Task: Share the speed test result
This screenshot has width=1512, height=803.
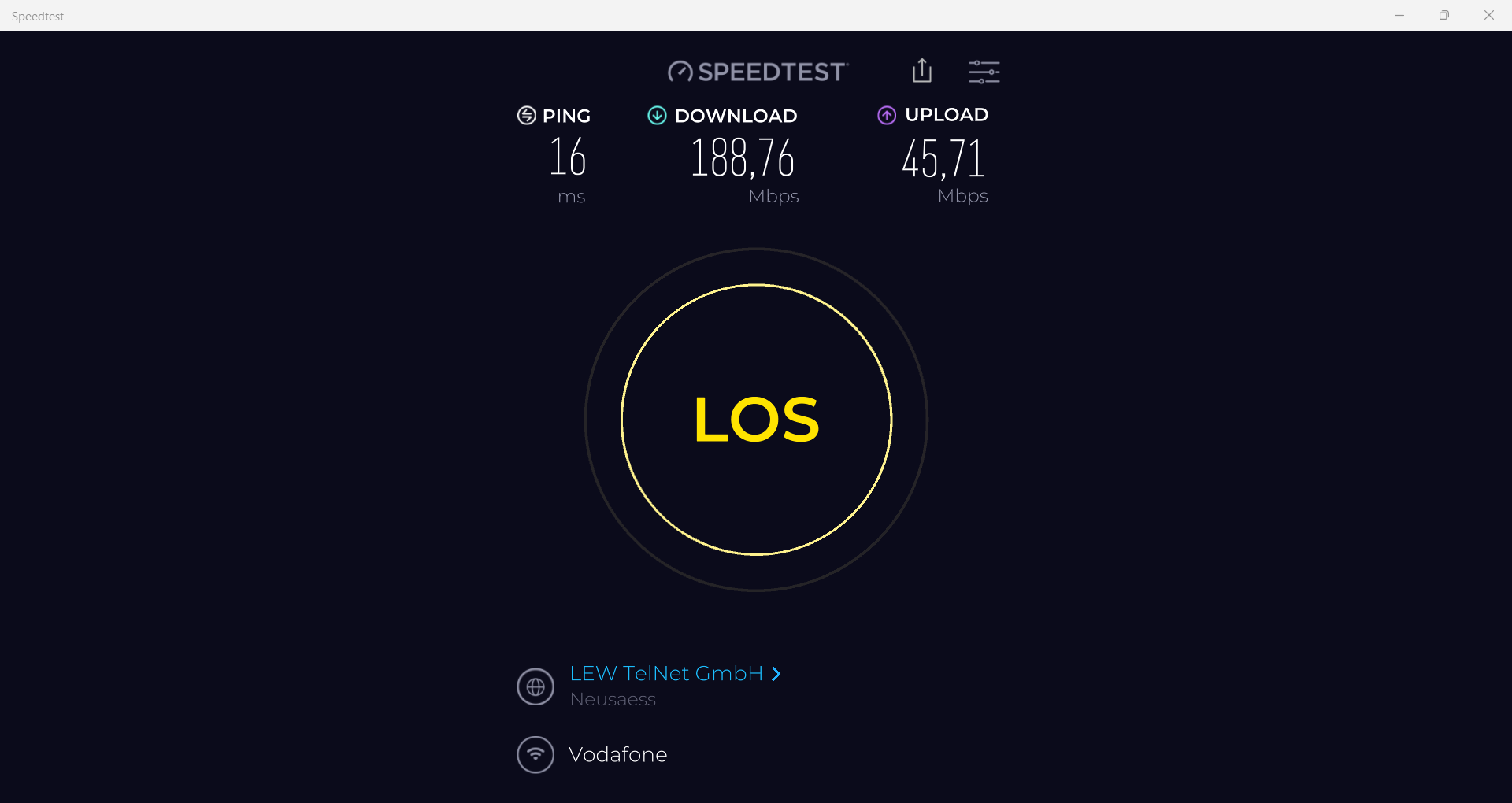Action: (921, 71)
